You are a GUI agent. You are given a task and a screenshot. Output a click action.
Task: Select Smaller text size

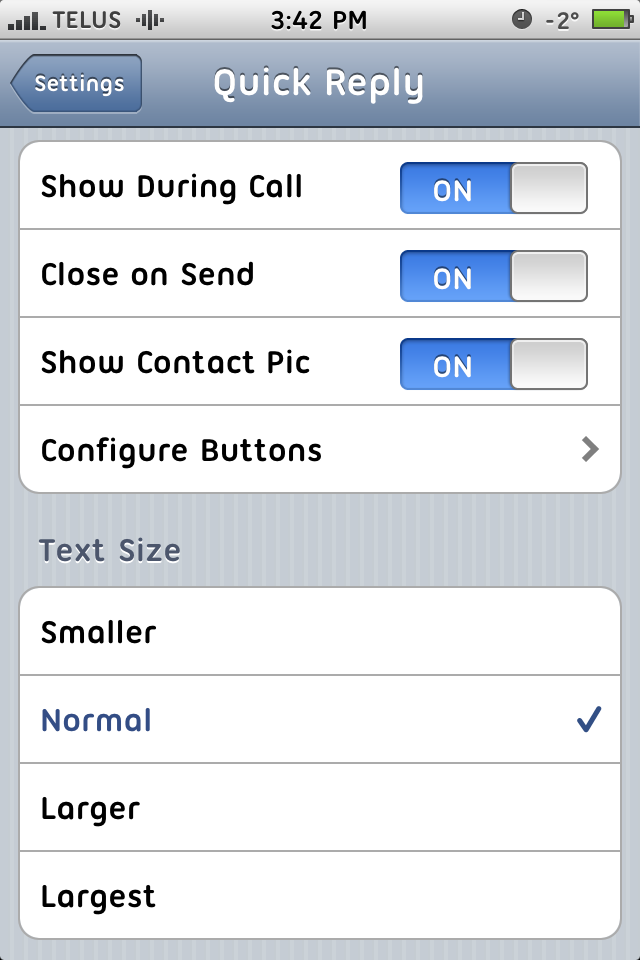point(320,632)
